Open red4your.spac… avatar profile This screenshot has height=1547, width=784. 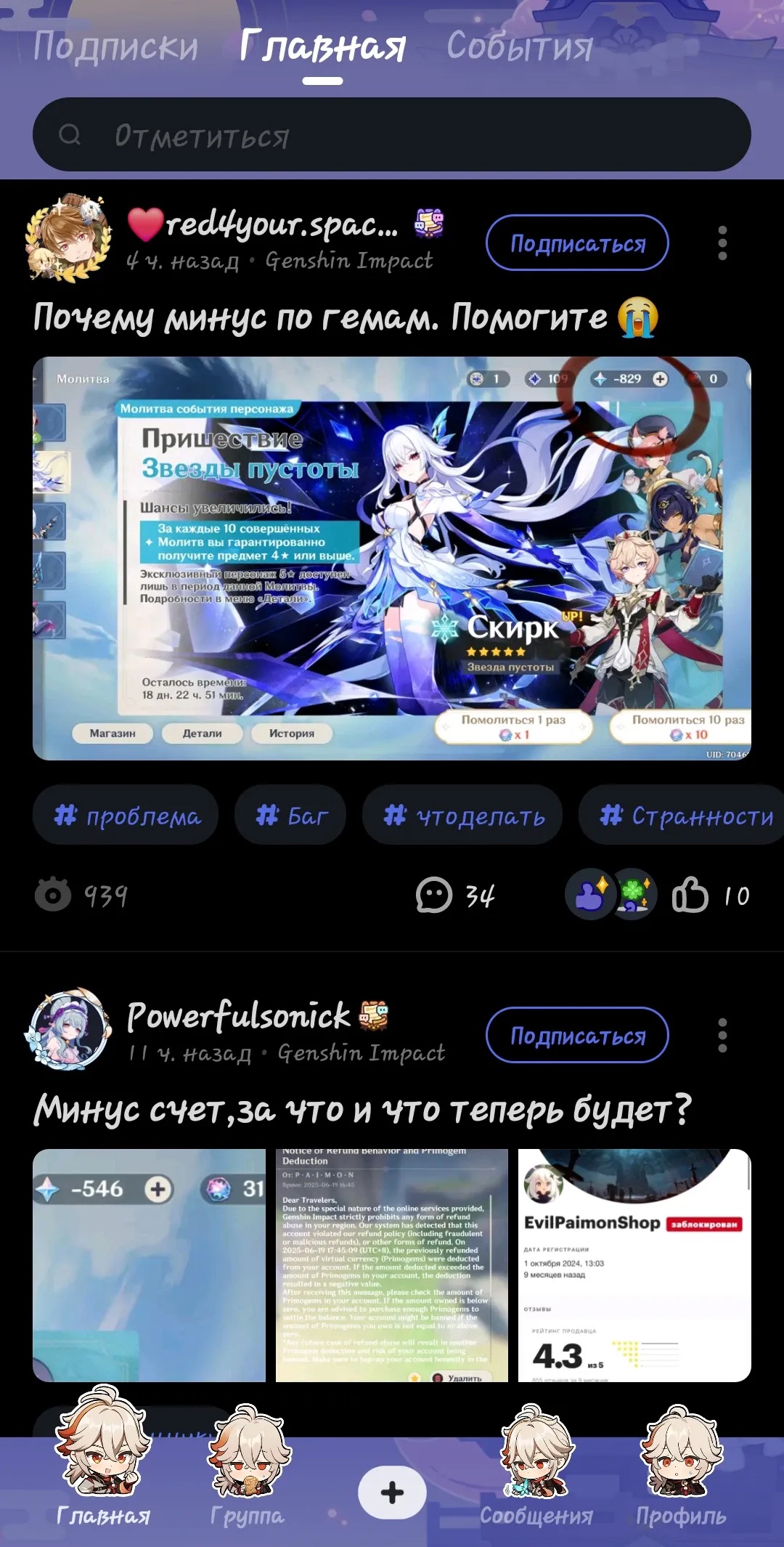click(x=68, y=238)
